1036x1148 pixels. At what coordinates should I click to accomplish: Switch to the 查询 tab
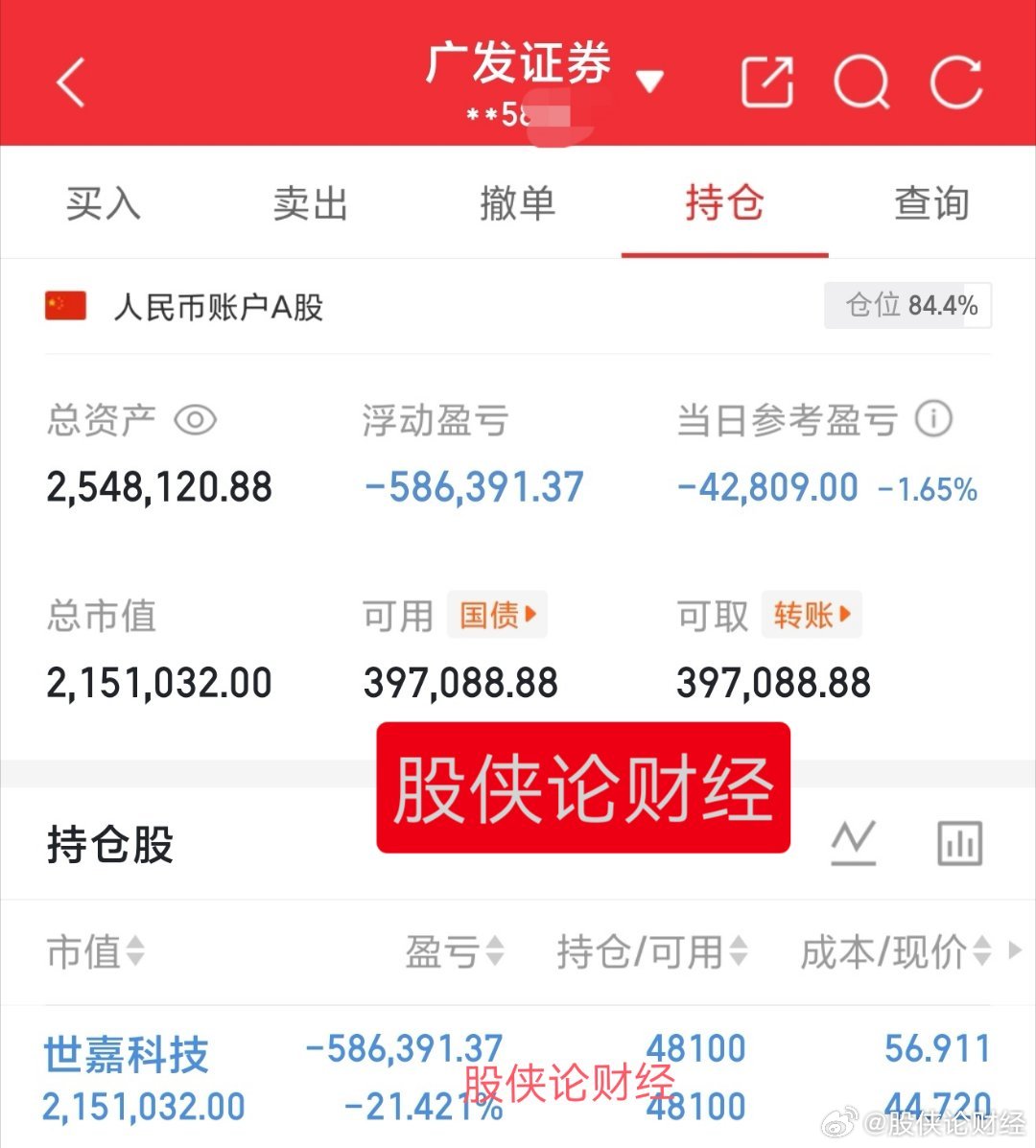(931, 204)
